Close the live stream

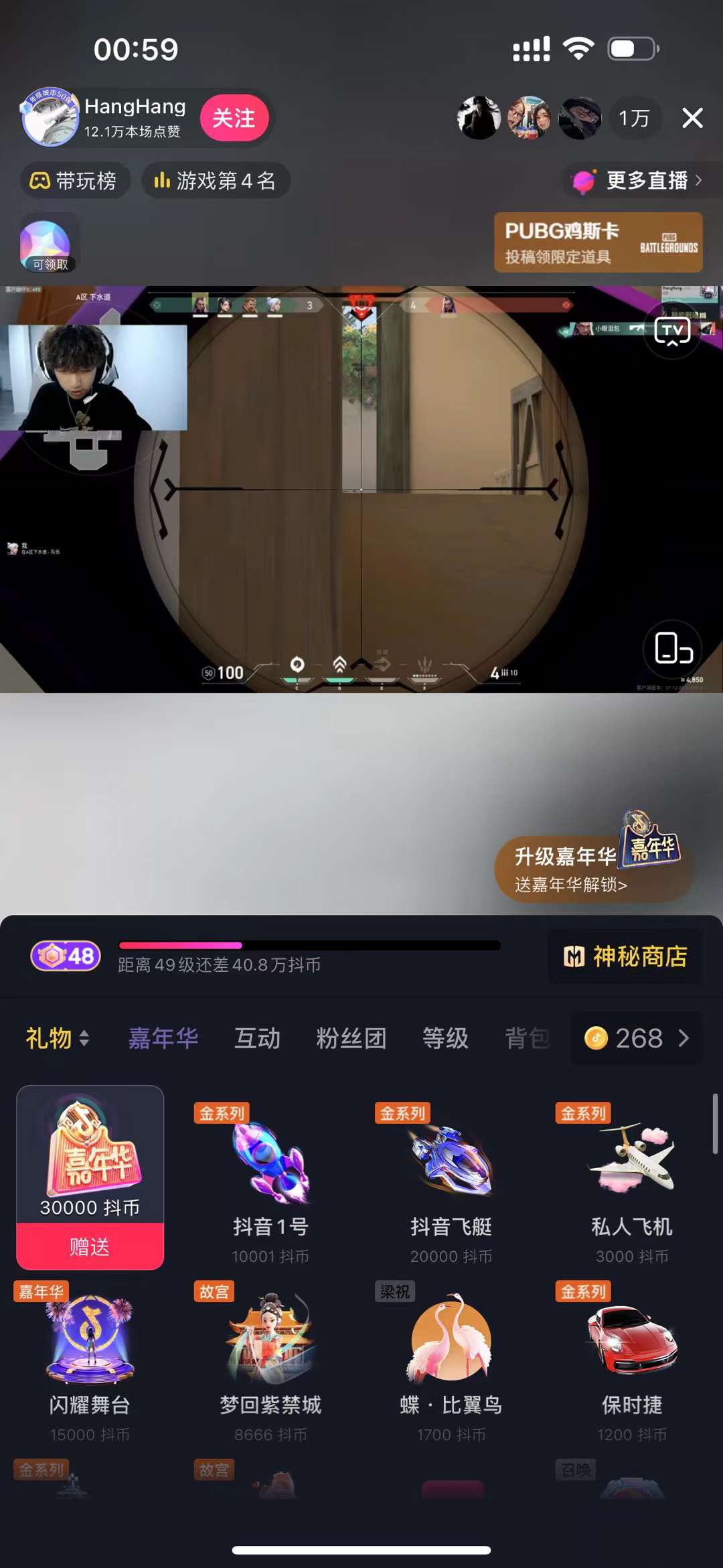coord(692,118)
